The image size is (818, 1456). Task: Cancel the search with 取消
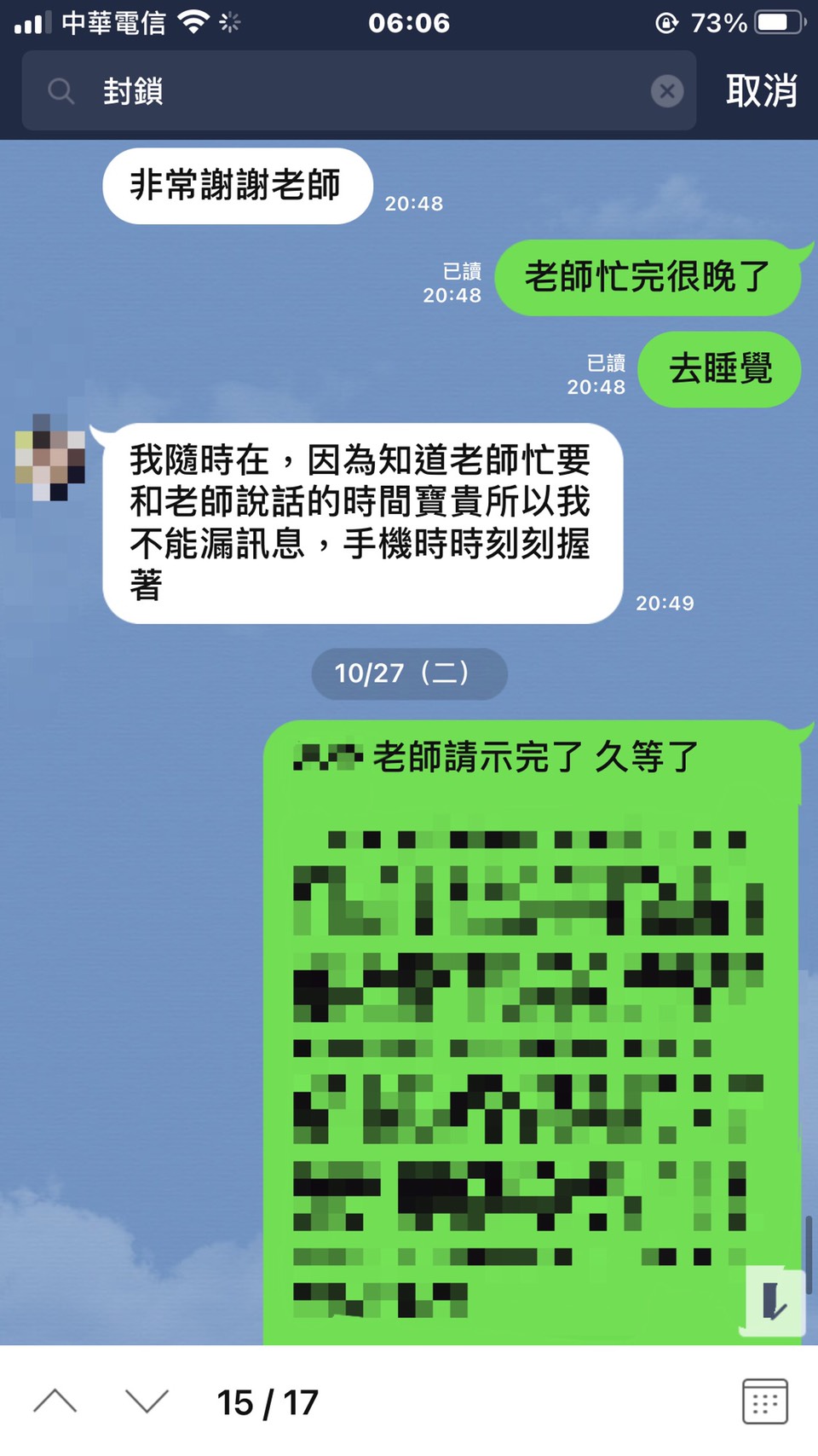pos(761,90)
